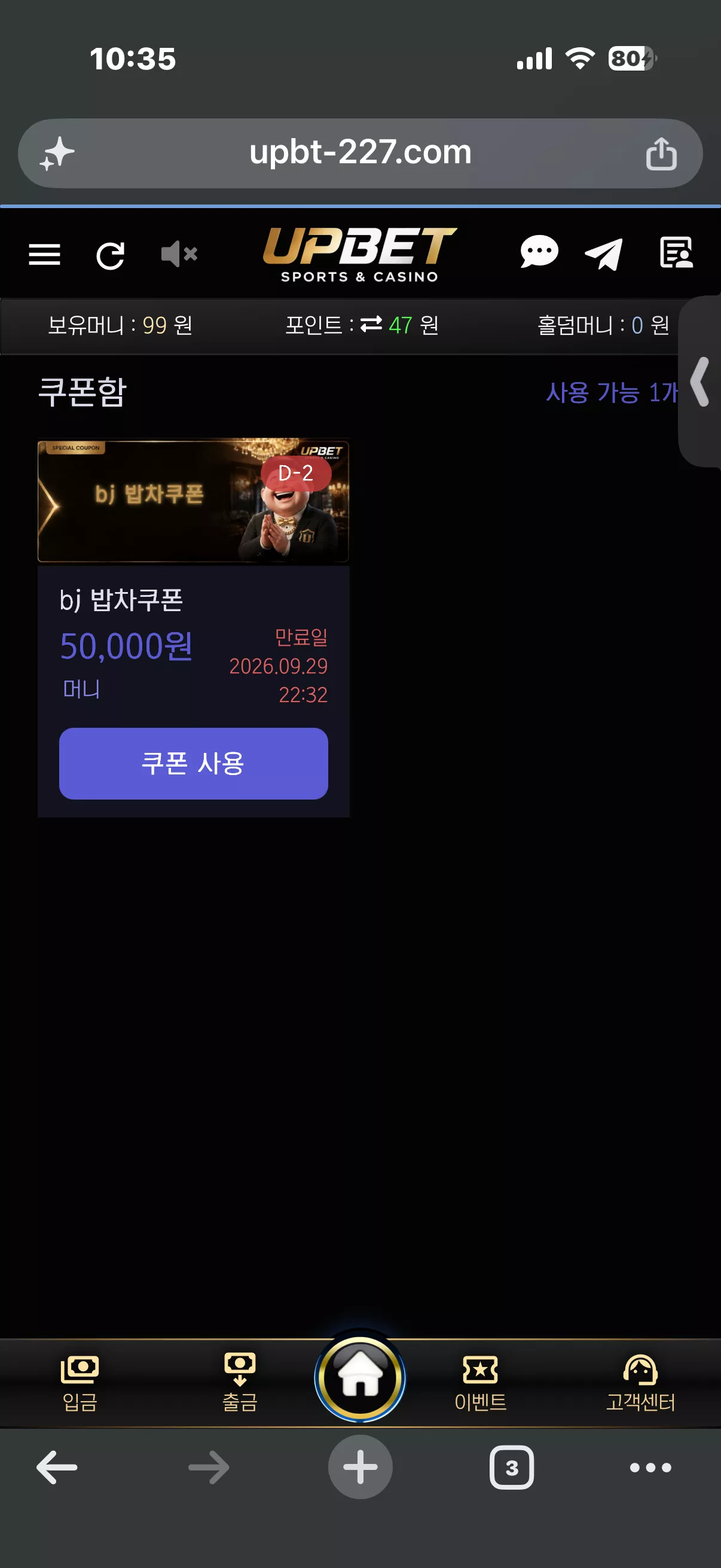The height and width of the screenshot is (1568, 721).
Task: Go to 입금 deposit
Action: (x=80, y=1383)
